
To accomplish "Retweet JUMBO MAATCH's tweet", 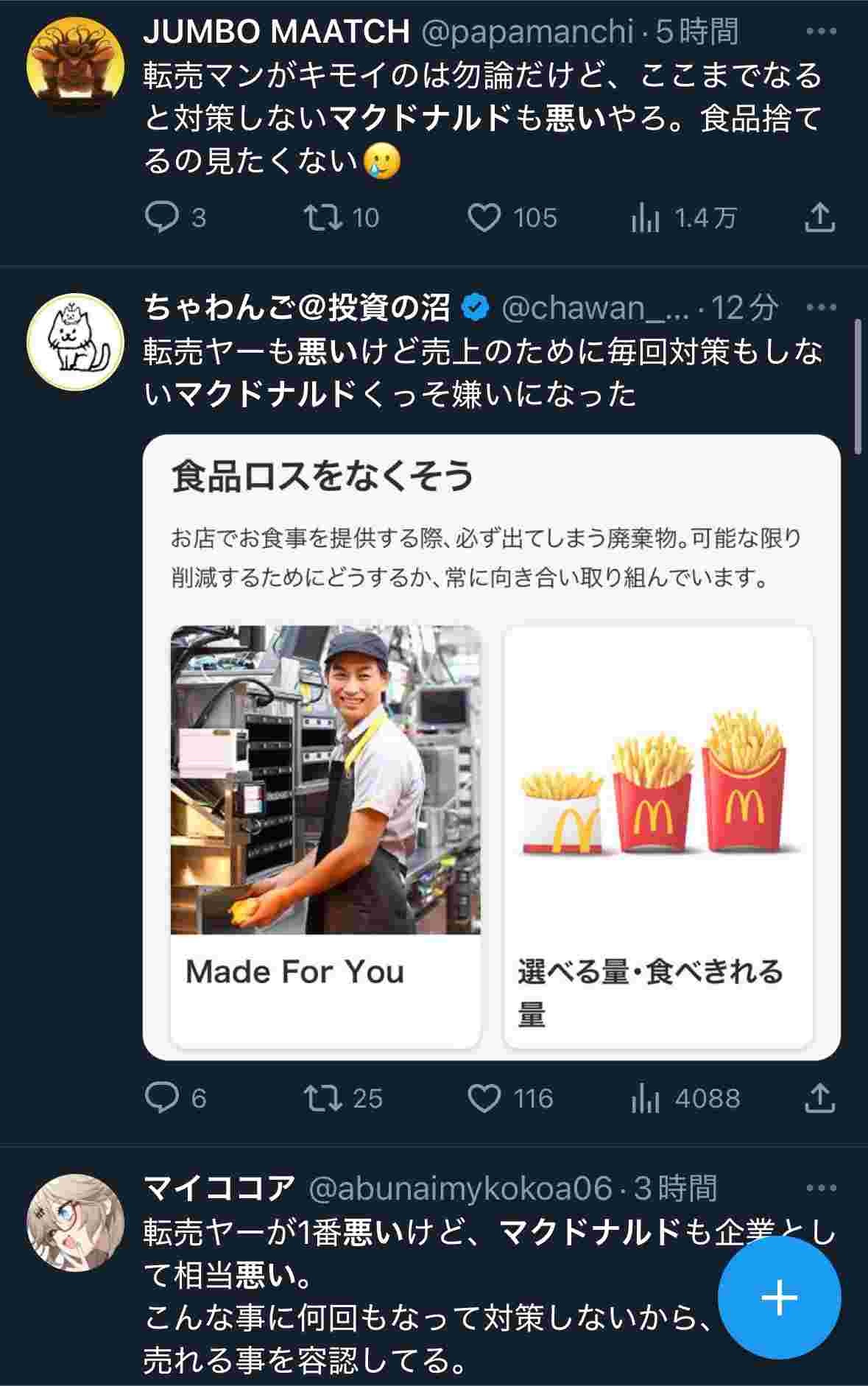I will (x=323, y=217).
